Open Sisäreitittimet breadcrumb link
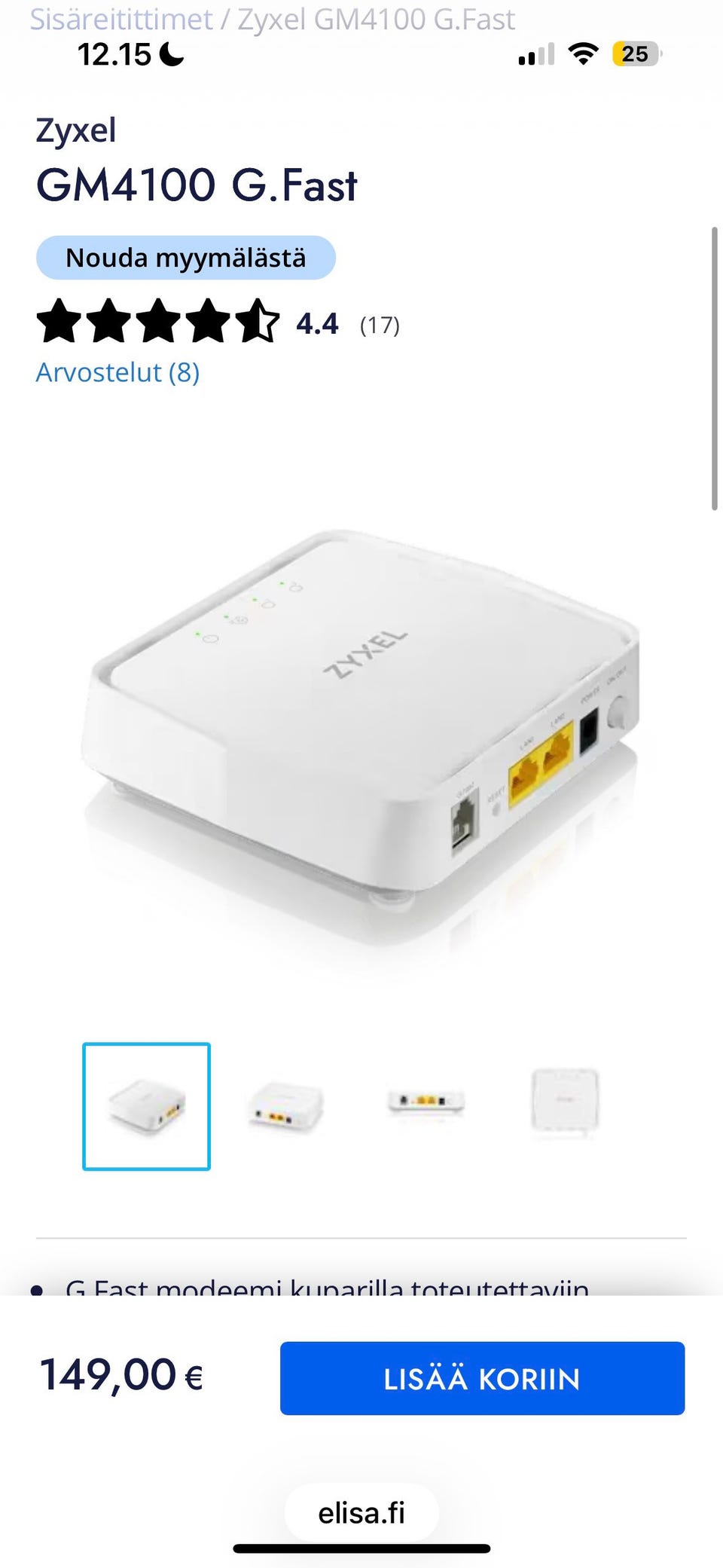 pos(121,19)
